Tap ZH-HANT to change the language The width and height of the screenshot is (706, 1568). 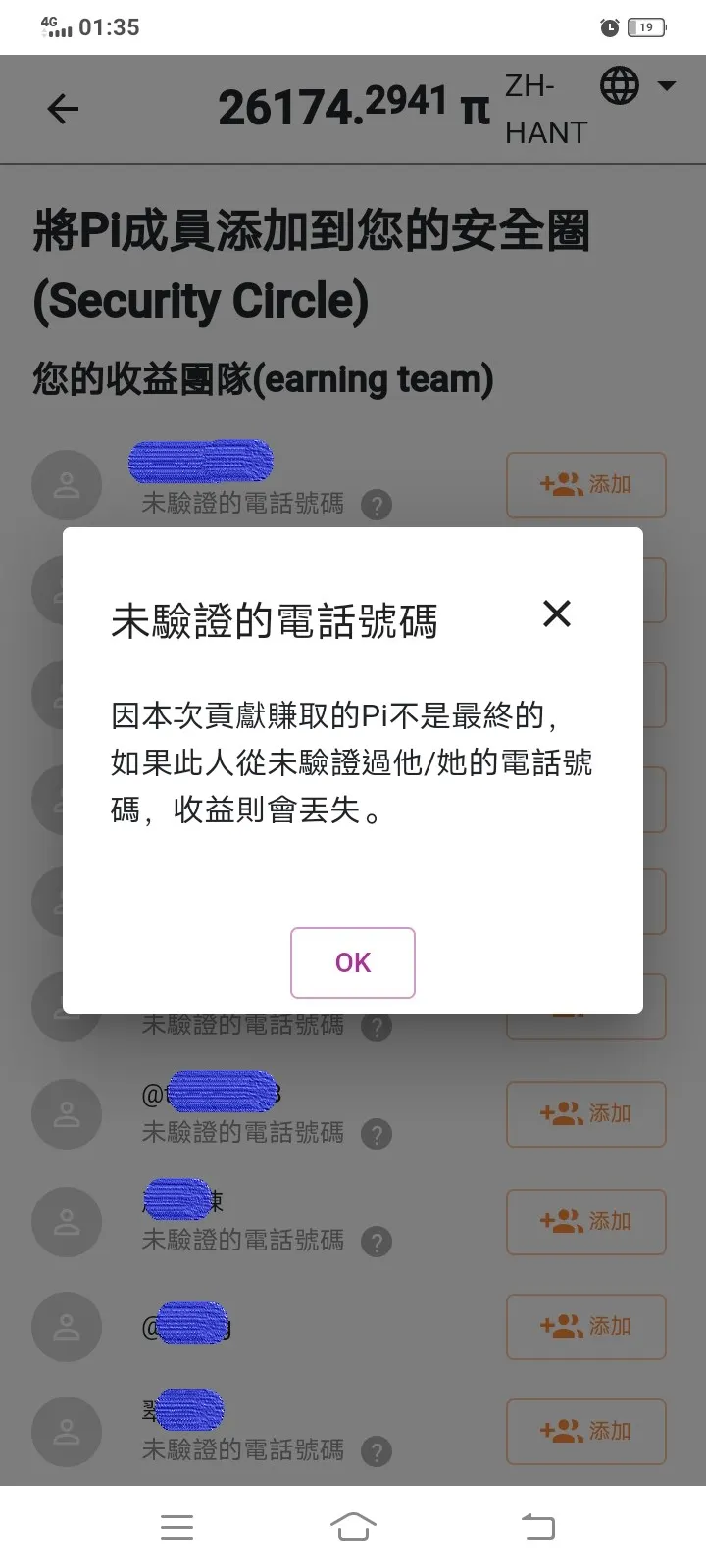[545, 109]
